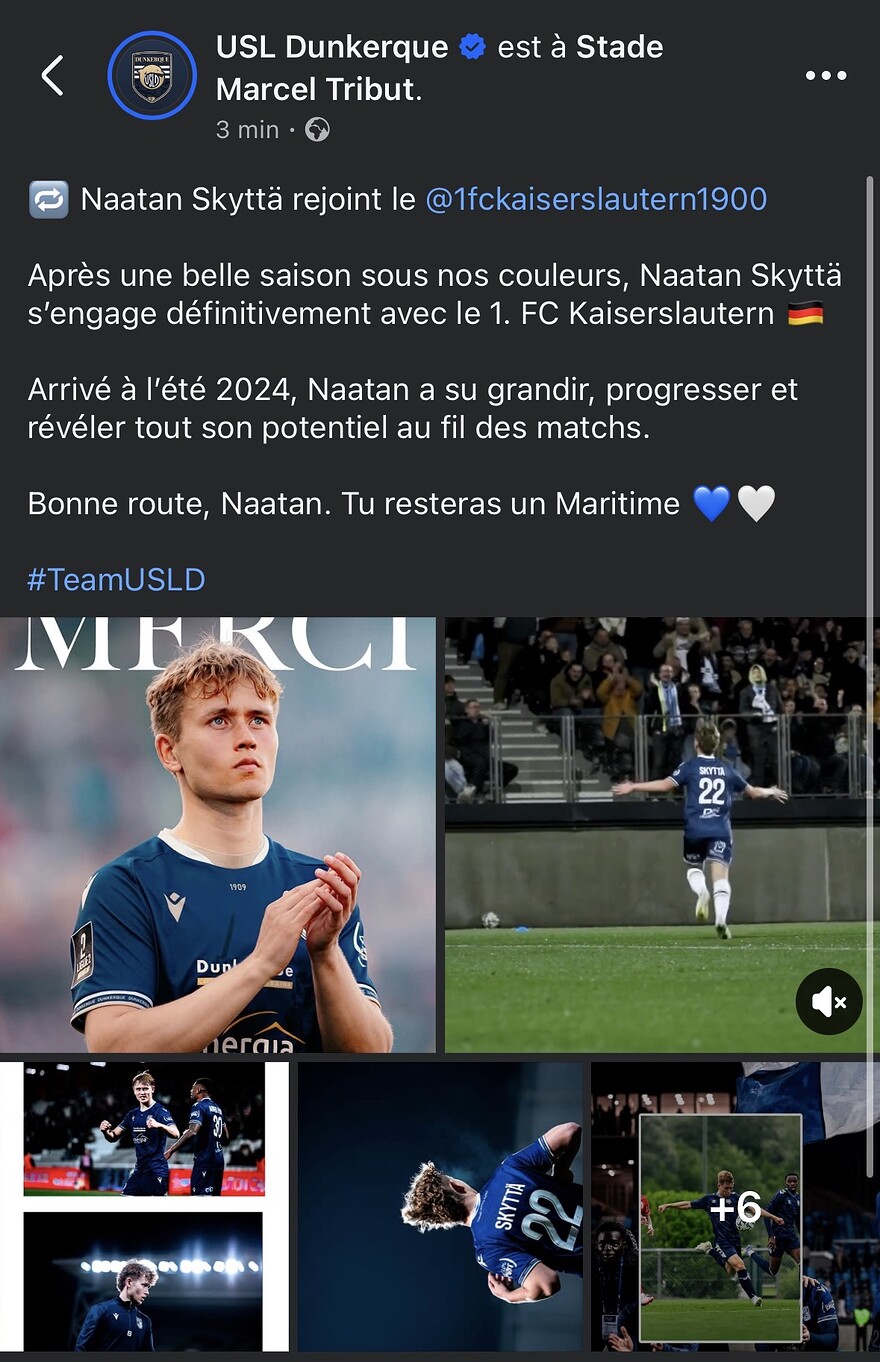Image resolution: width=880 pixels, height=1362 pixels.
Task: Go back using the top-left arrow
Action: [x=52, y=76]
